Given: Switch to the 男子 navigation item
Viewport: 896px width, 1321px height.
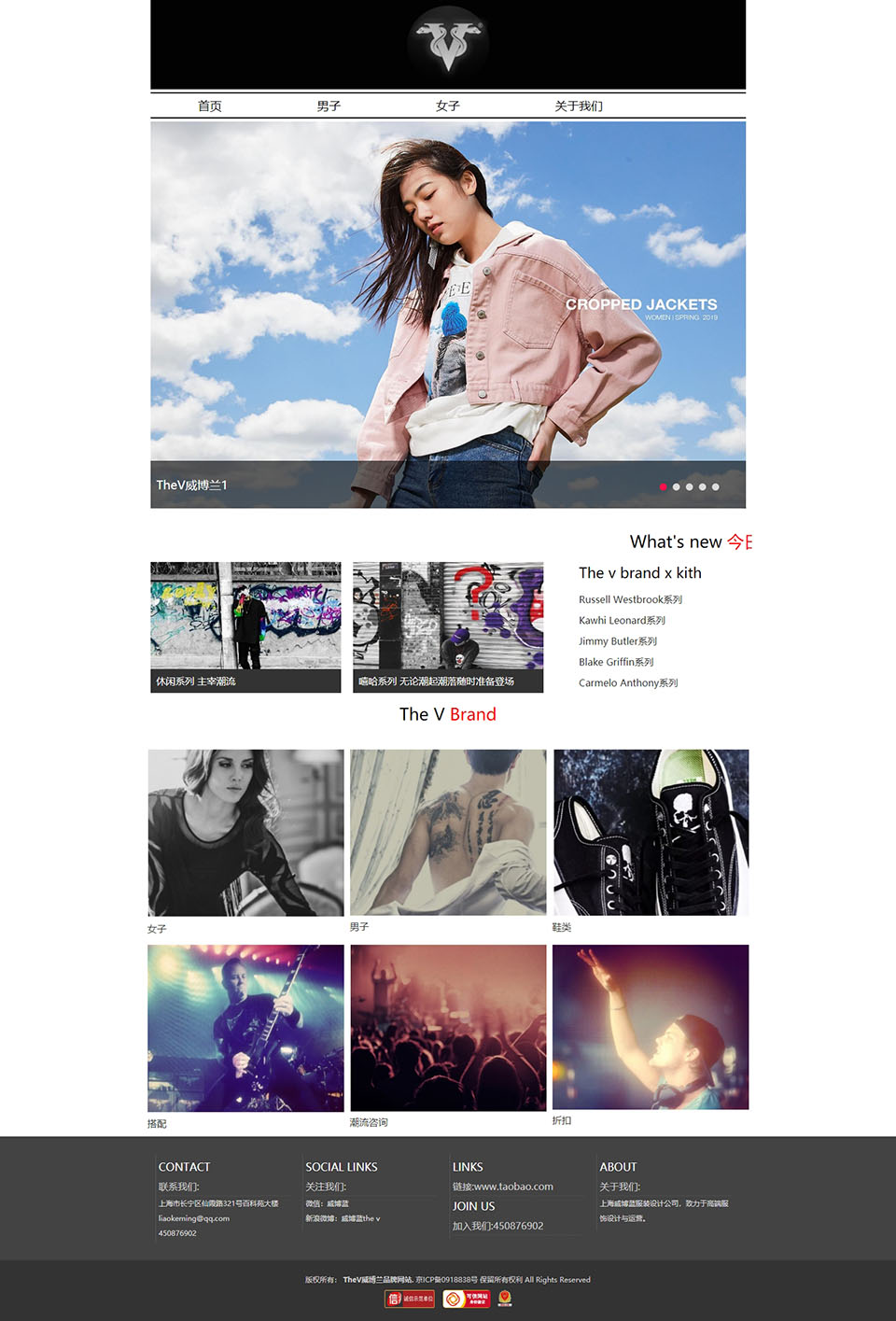Looking at the screenshot, I should [329, 106].
